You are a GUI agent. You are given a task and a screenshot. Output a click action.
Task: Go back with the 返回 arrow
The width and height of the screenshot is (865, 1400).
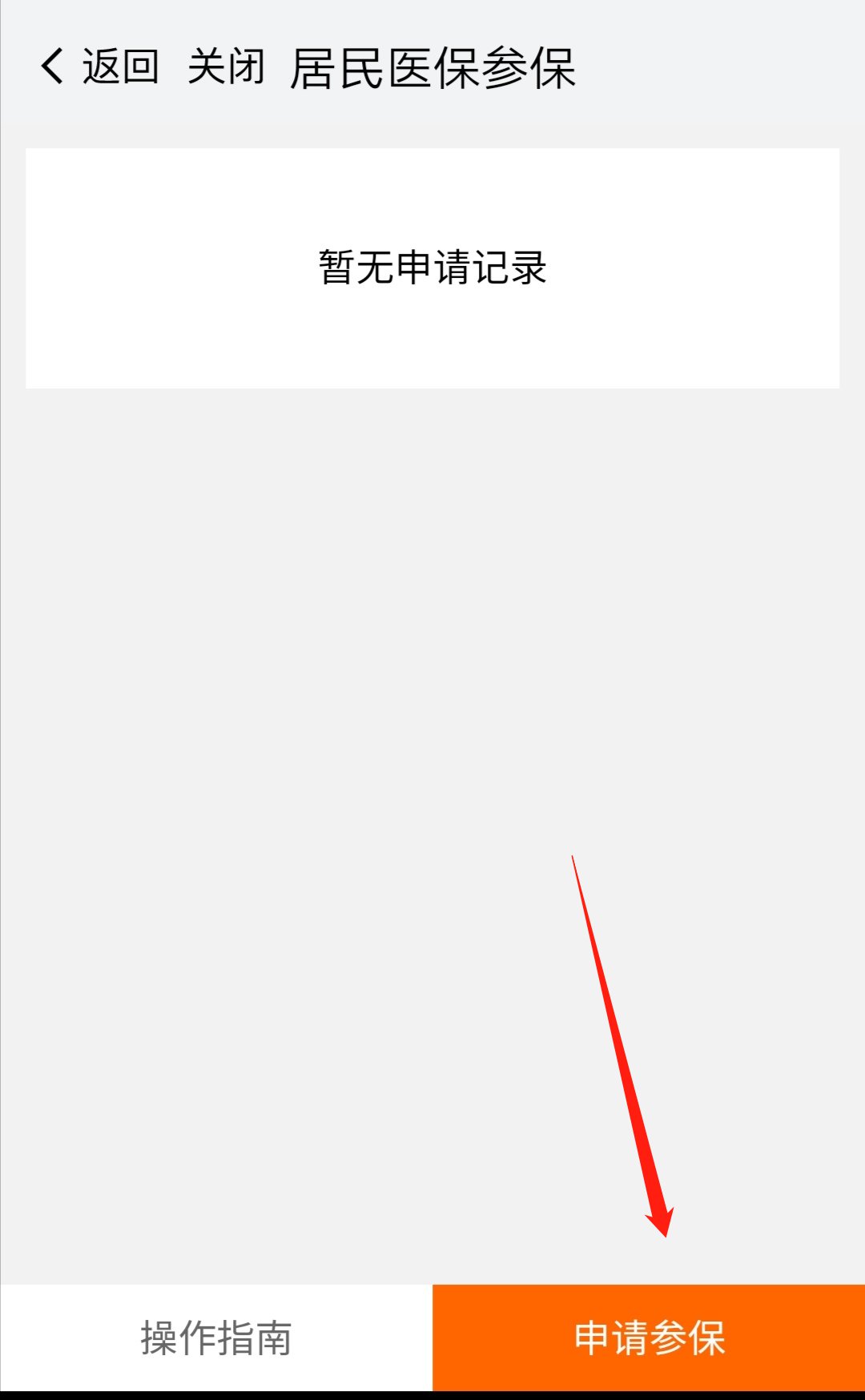tap(98, 66)
